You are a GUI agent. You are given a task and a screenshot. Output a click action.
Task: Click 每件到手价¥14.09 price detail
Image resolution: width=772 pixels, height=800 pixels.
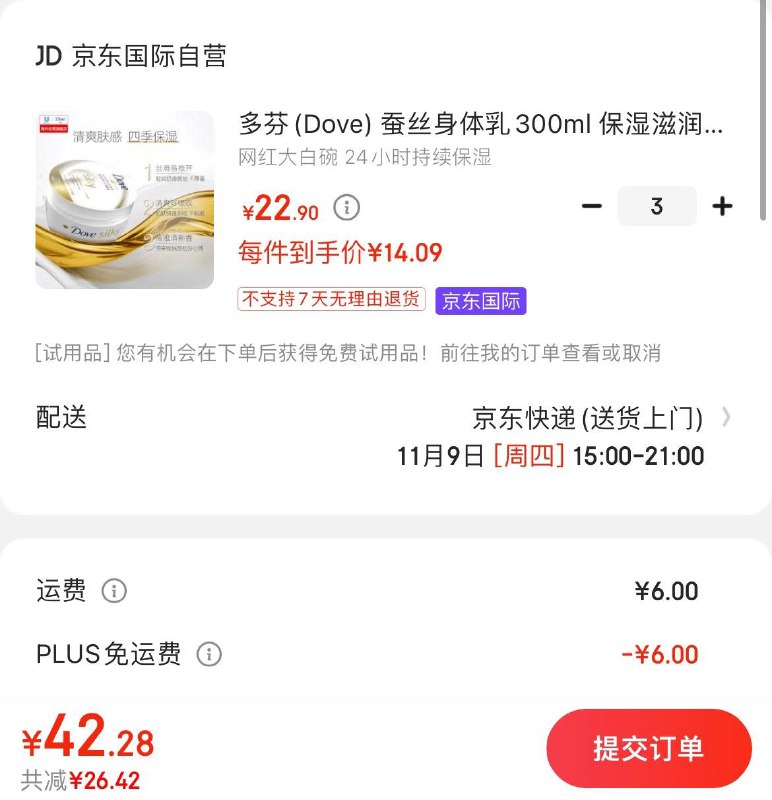click(337, 252)
